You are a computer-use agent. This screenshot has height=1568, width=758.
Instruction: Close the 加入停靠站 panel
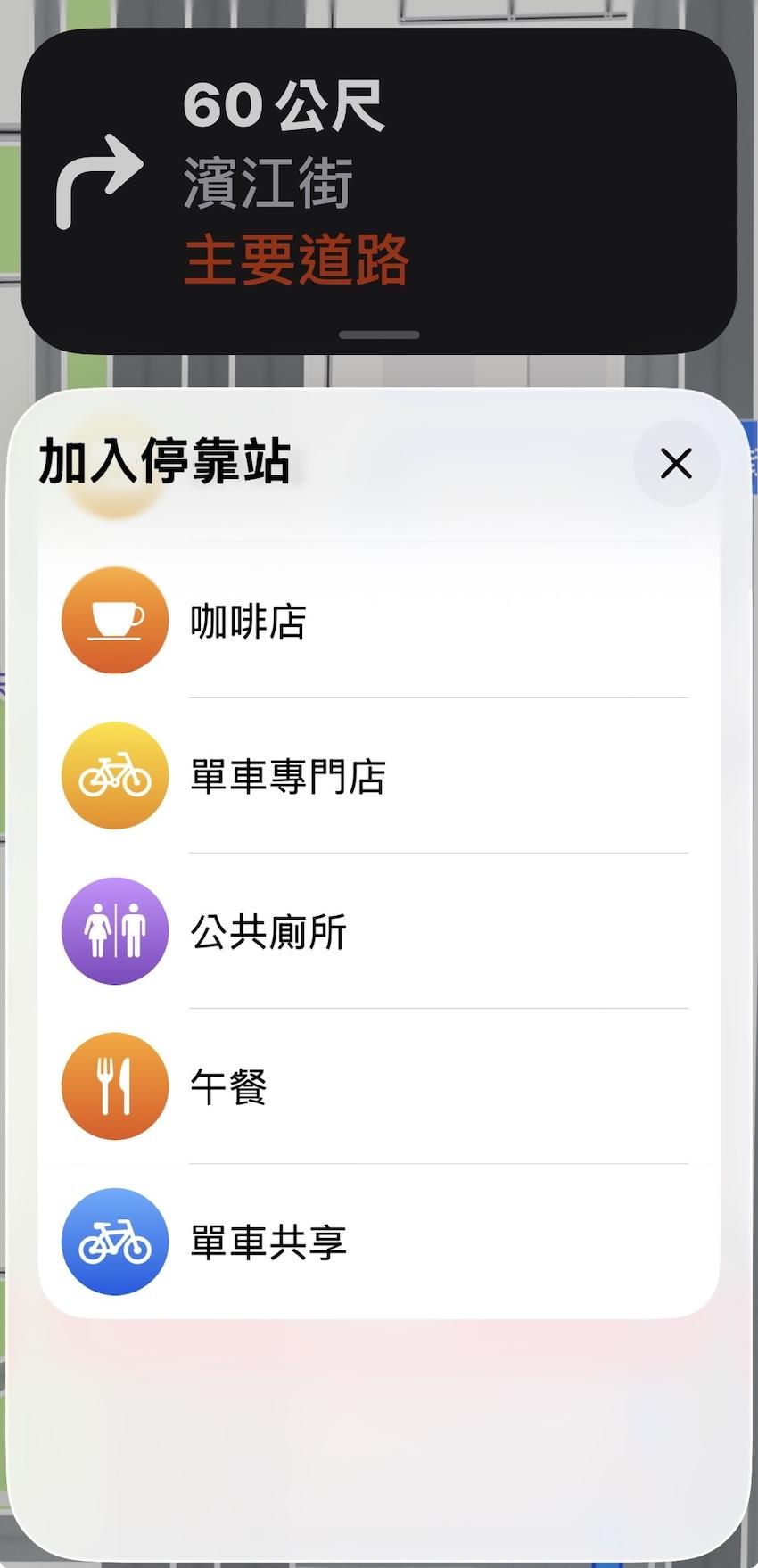[x=676, y=463]
